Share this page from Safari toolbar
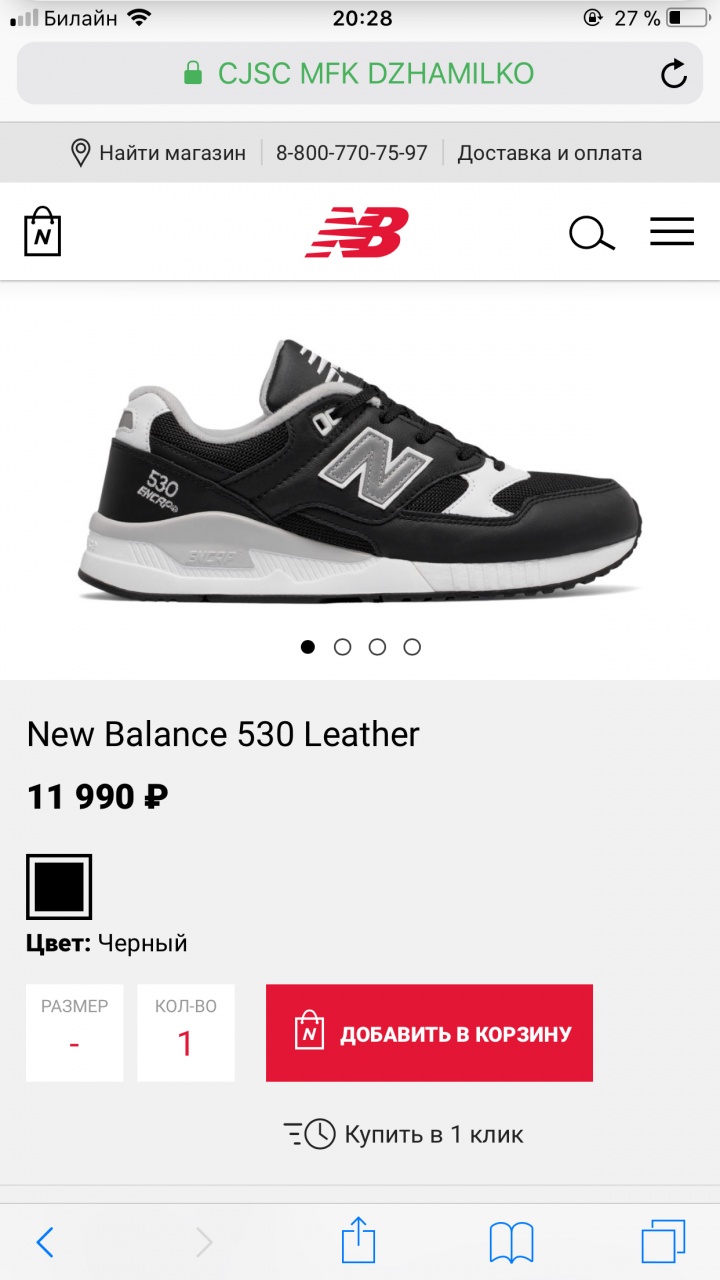The width and height of the screenshot is (720, 1280). click(x=358, y=1241)
